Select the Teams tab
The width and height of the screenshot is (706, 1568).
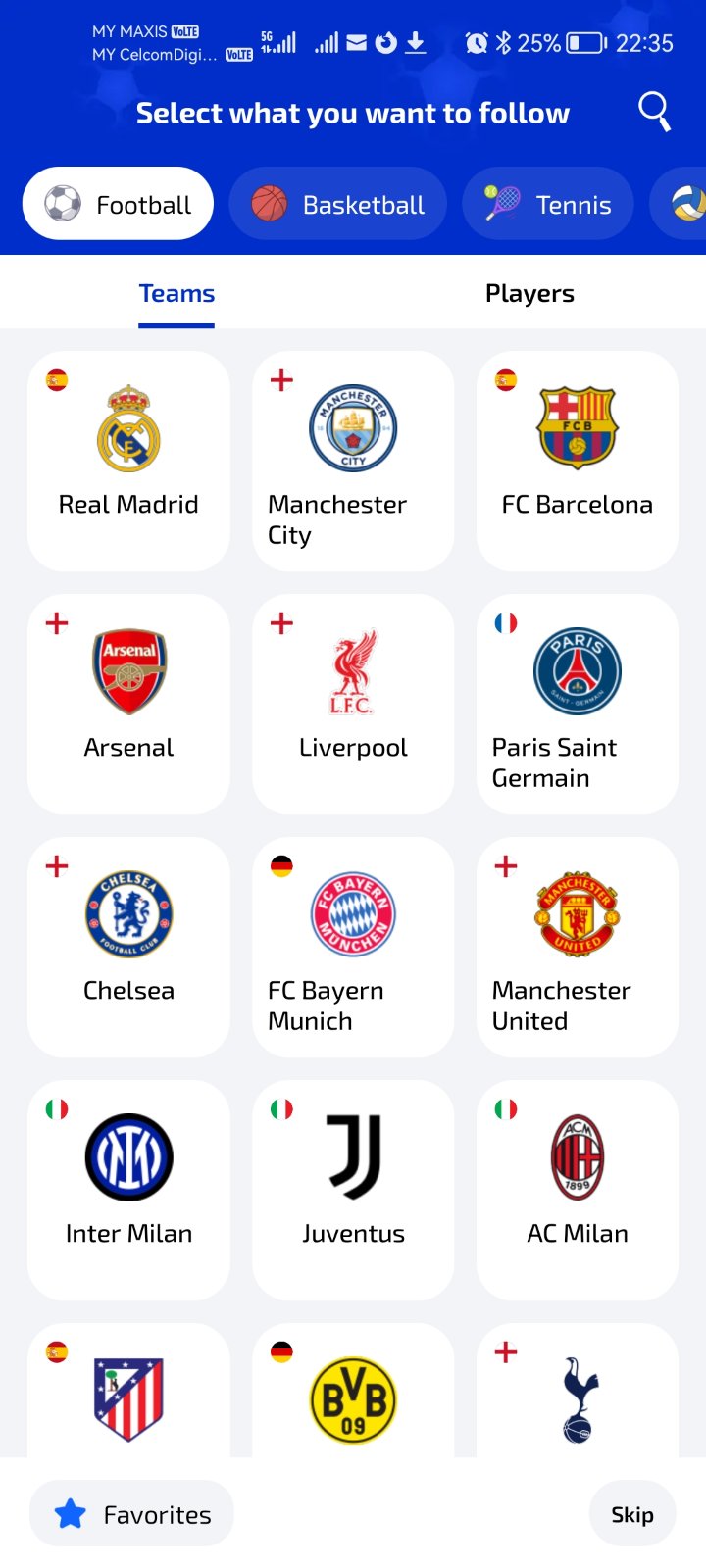176,293
